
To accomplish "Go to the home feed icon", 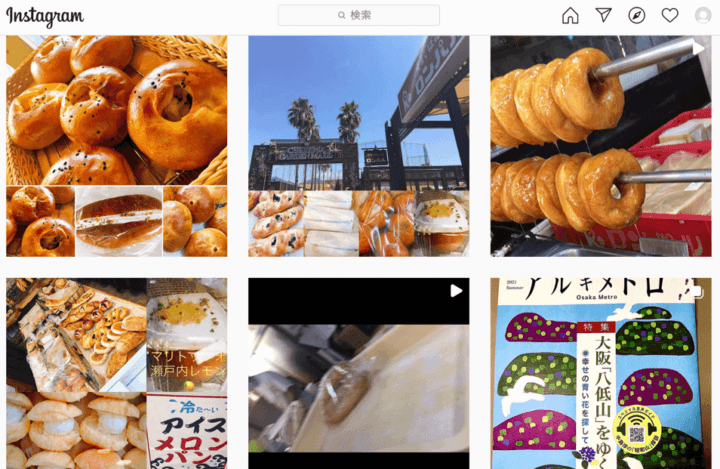I will click(x=570, y=15).
